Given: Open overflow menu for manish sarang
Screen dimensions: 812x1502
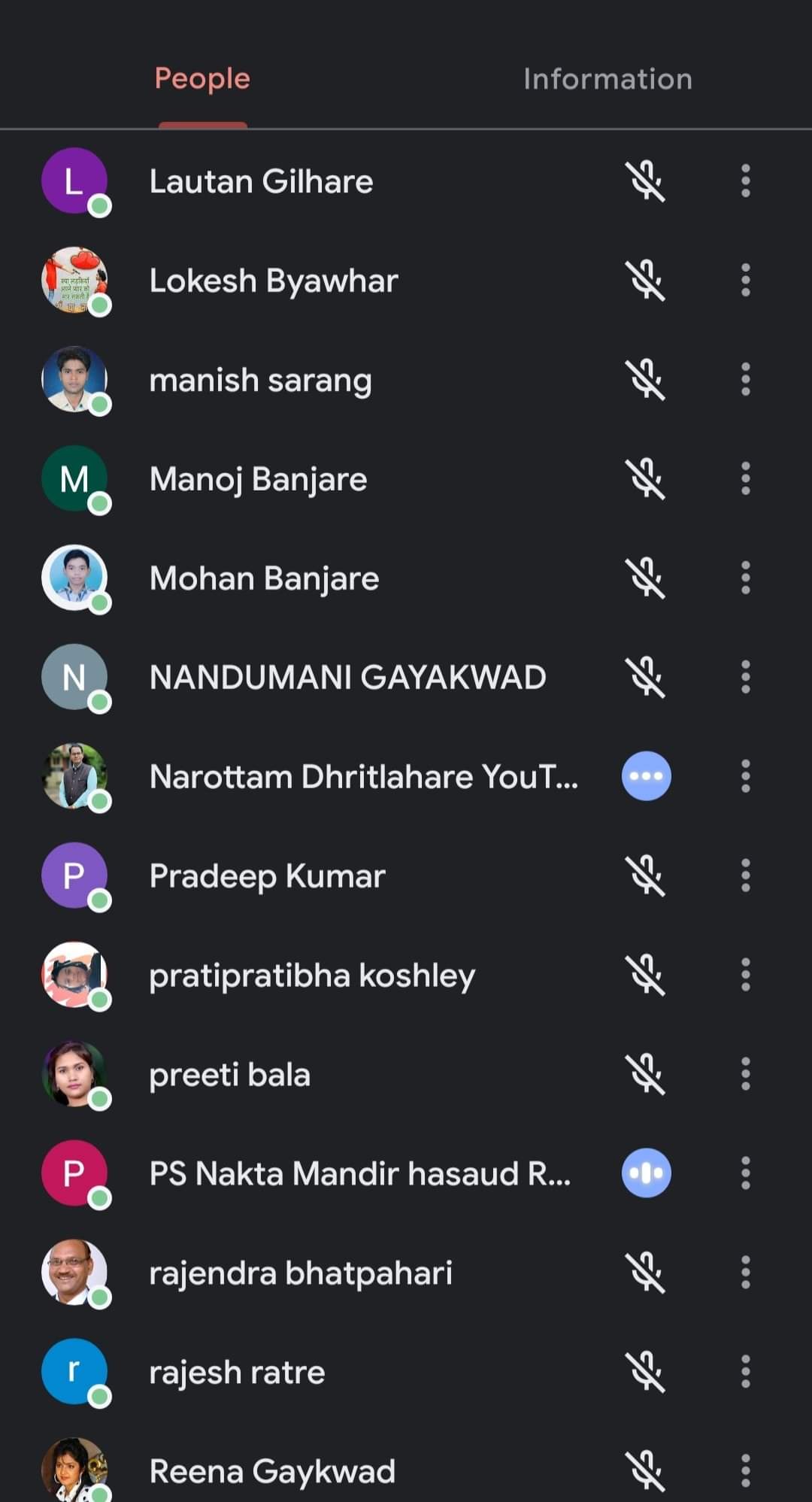Looking at the screenshot, I should tap(745, 380).
